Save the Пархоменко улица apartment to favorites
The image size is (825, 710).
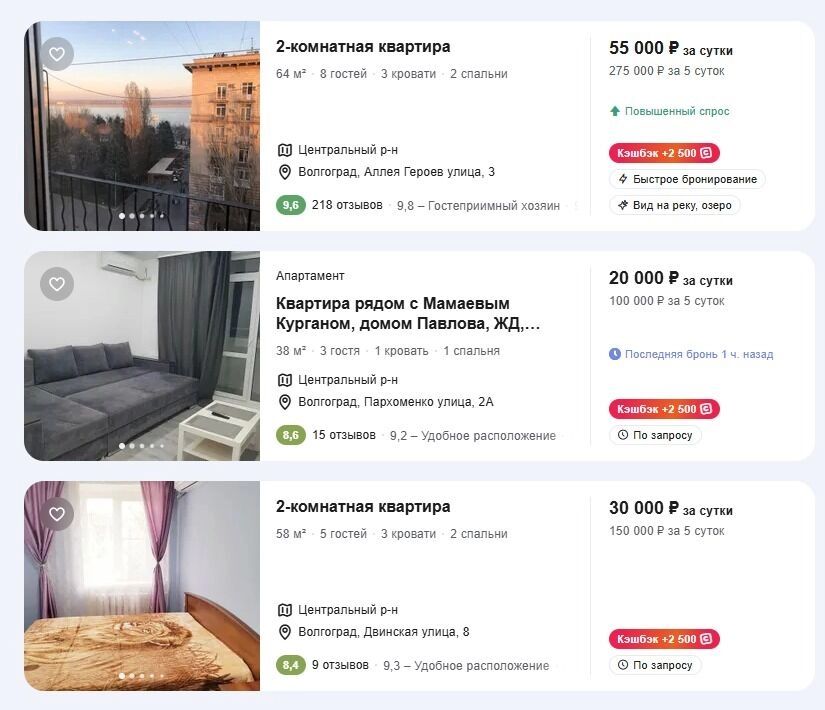pos(57,284)
